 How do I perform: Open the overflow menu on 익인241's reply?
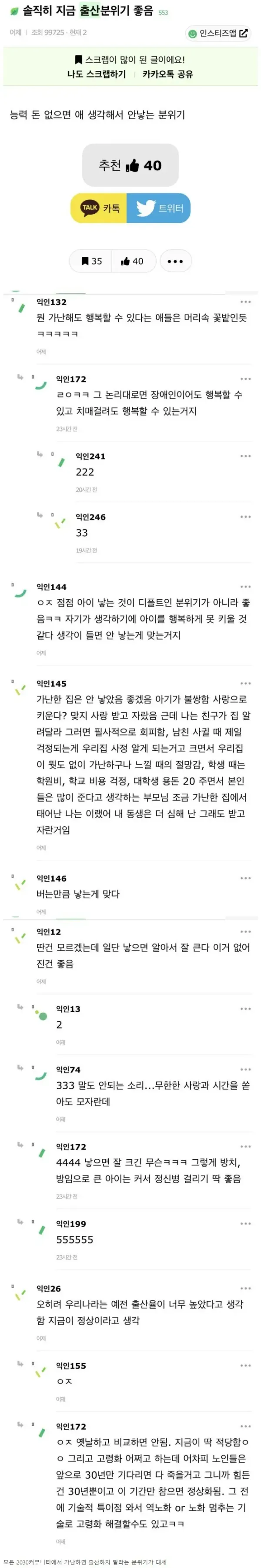(245, 456)
